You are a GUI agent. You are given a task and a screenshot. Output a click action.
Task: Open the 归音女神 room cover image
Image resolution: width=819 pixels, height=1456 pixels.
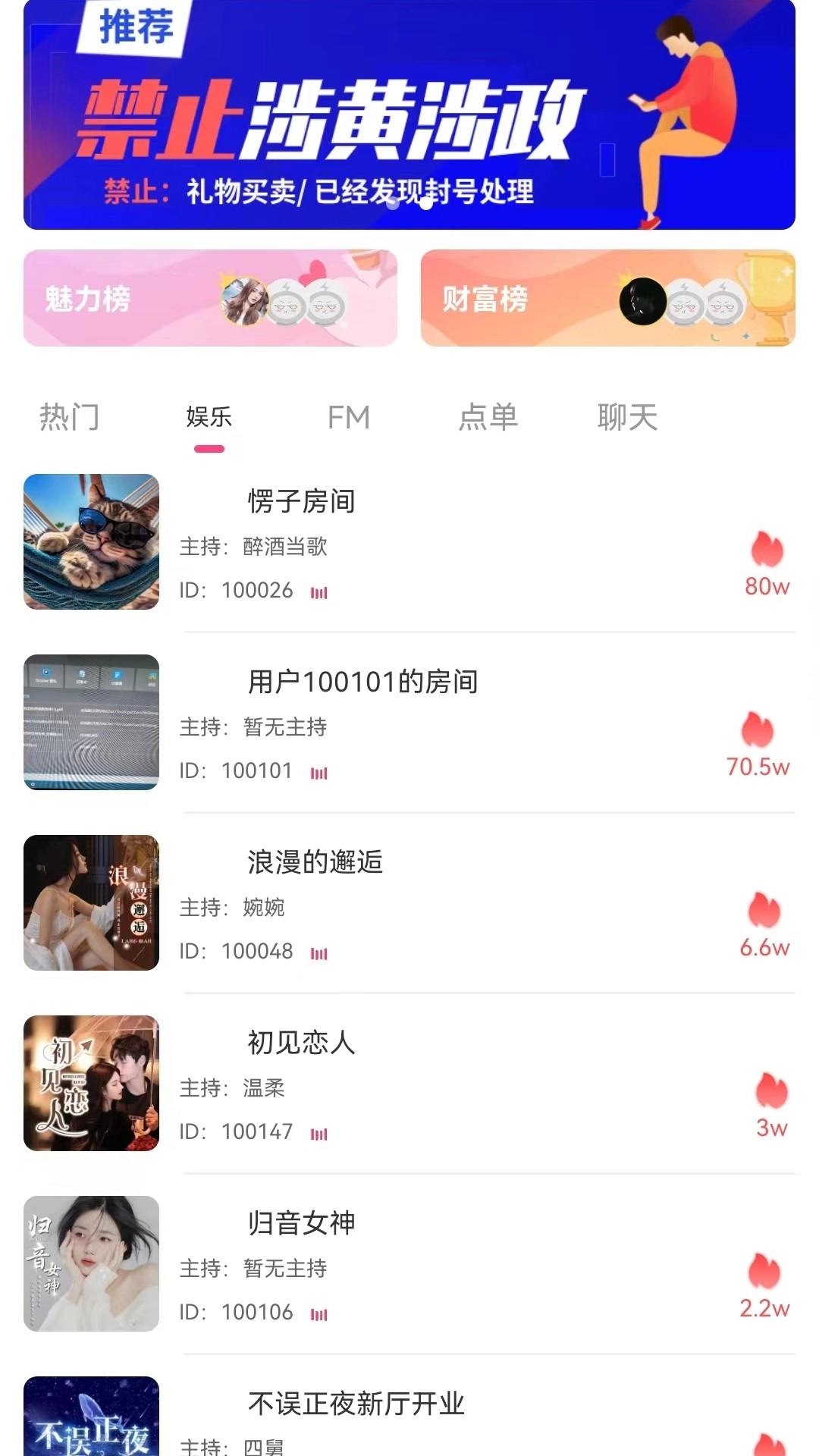coord(91,1264)
